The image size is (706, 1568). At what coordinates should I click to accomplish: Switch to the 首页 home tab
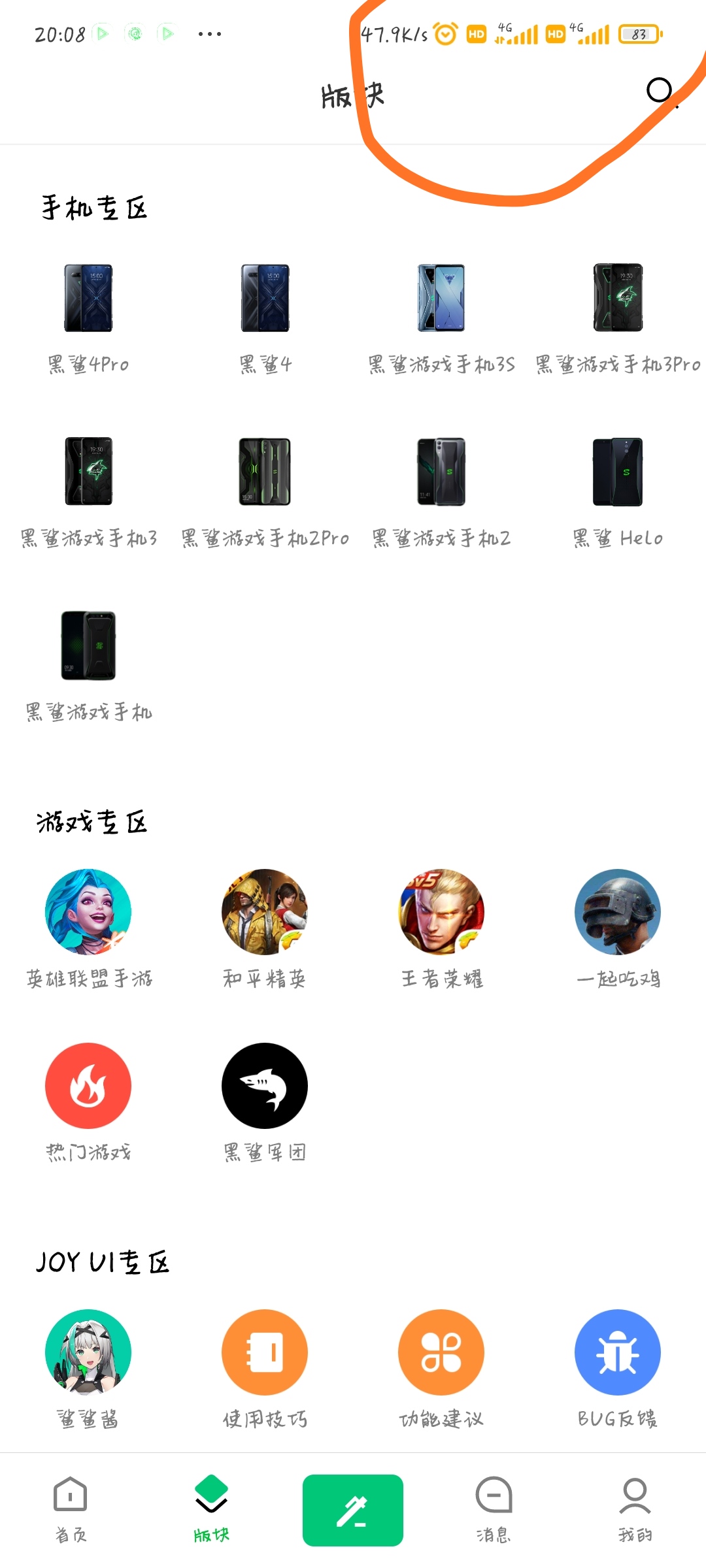(71, 1509)
